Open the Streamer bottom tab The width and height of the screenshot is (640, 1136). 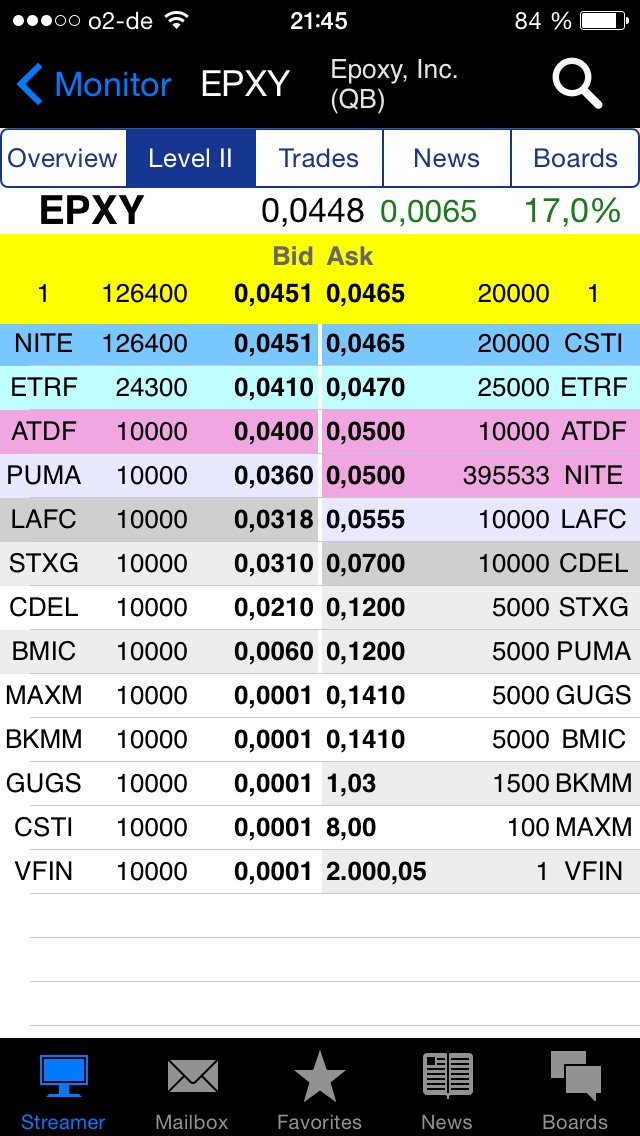(x=63, y=1090)
